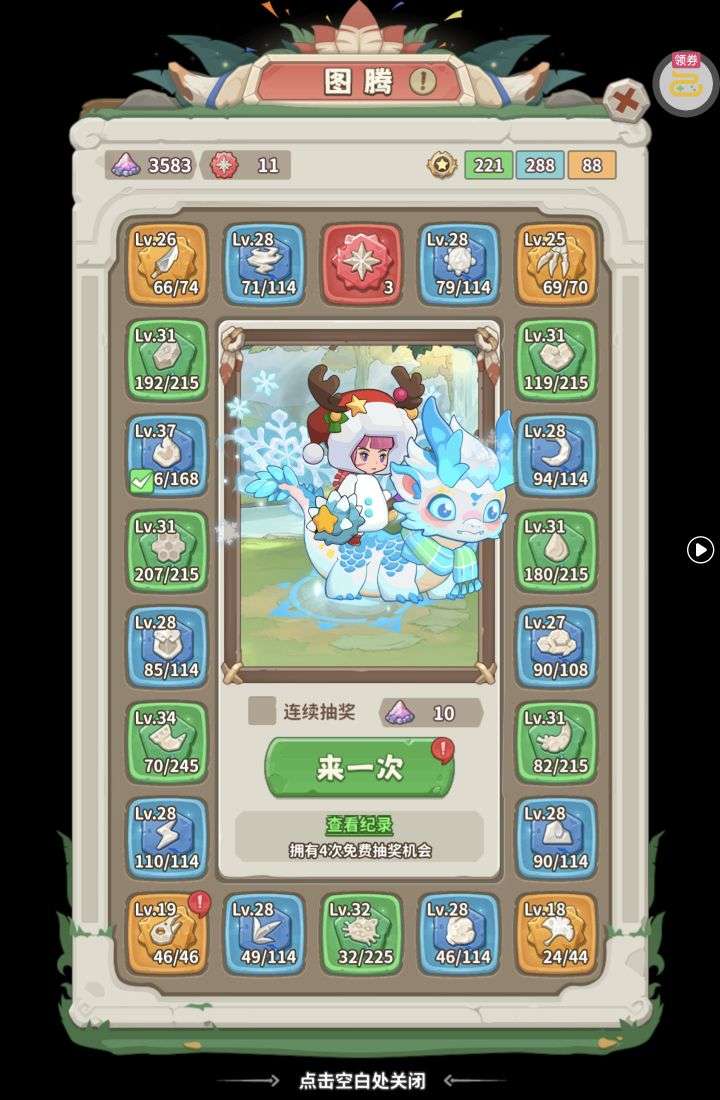Open the 领券 coupon icon
The height and width of the screenshot is (1100, 720).
coord(686,82)
